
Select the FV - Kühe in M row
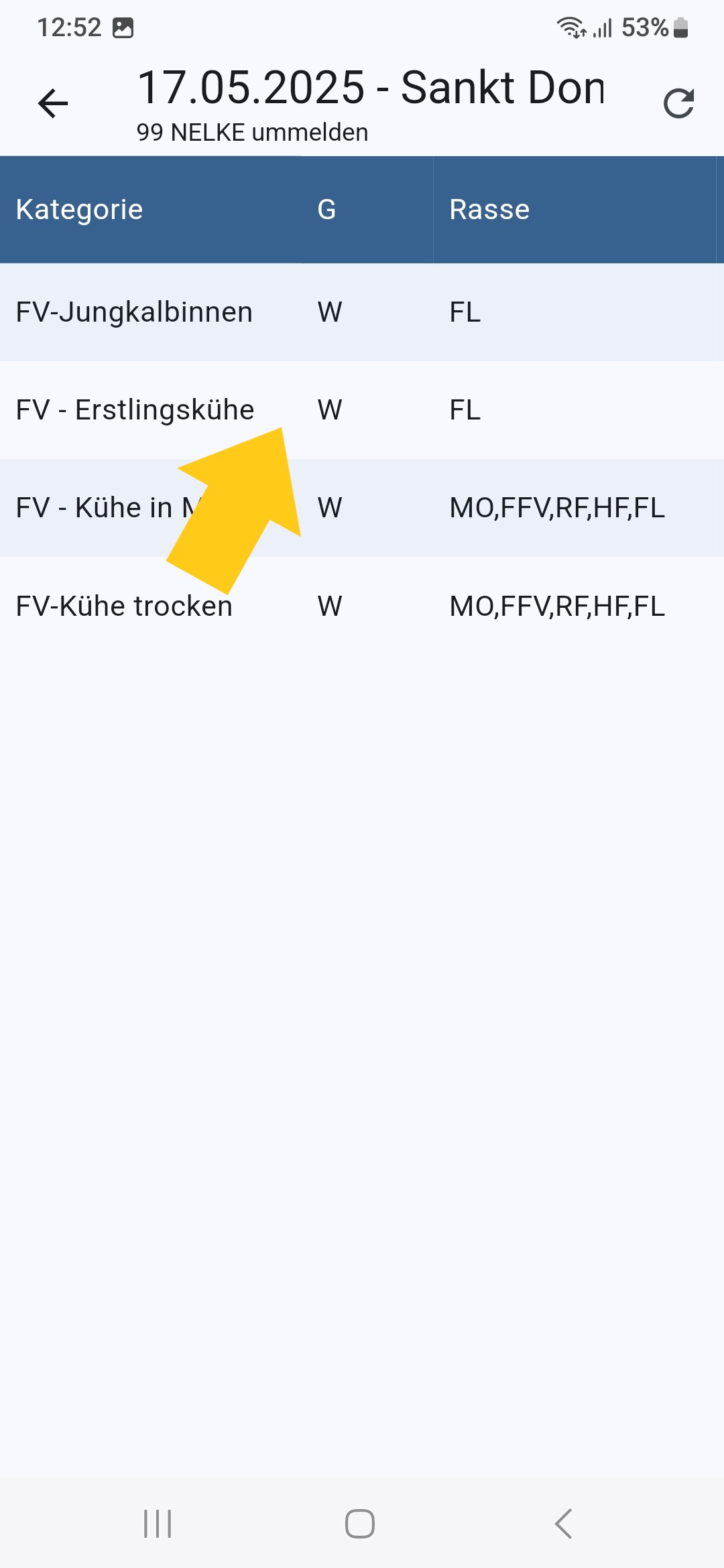click(x=362, y=508)
